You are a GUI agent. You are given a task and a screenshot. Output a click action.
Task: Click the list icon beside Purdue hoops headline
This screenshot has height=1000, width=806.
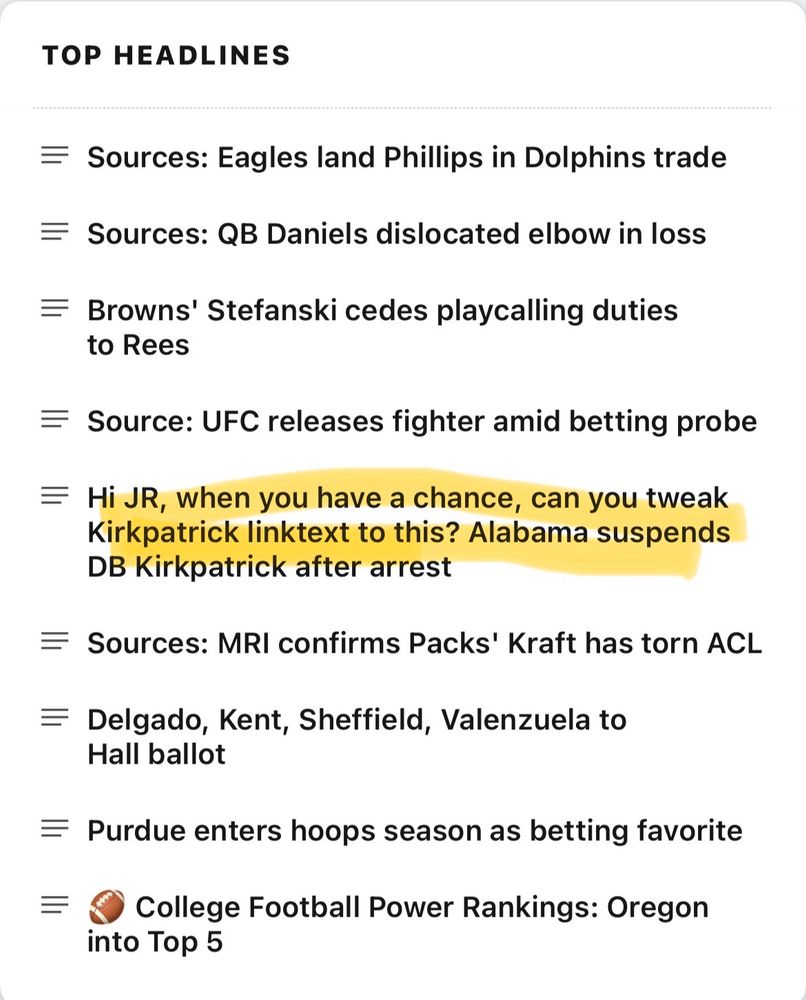coord(54,830)
